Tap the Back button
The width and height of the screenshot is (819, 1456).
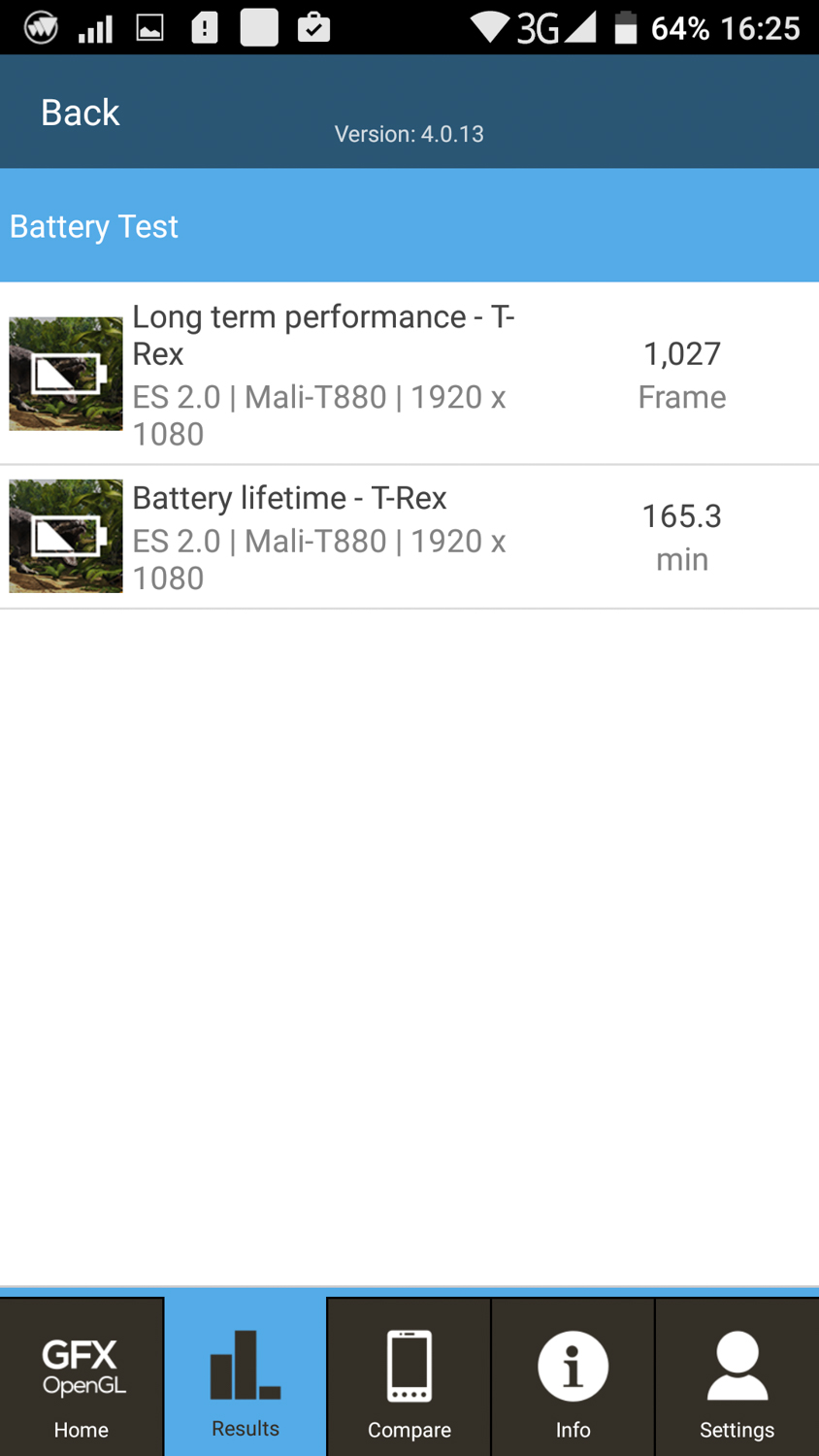pos(80,113)
